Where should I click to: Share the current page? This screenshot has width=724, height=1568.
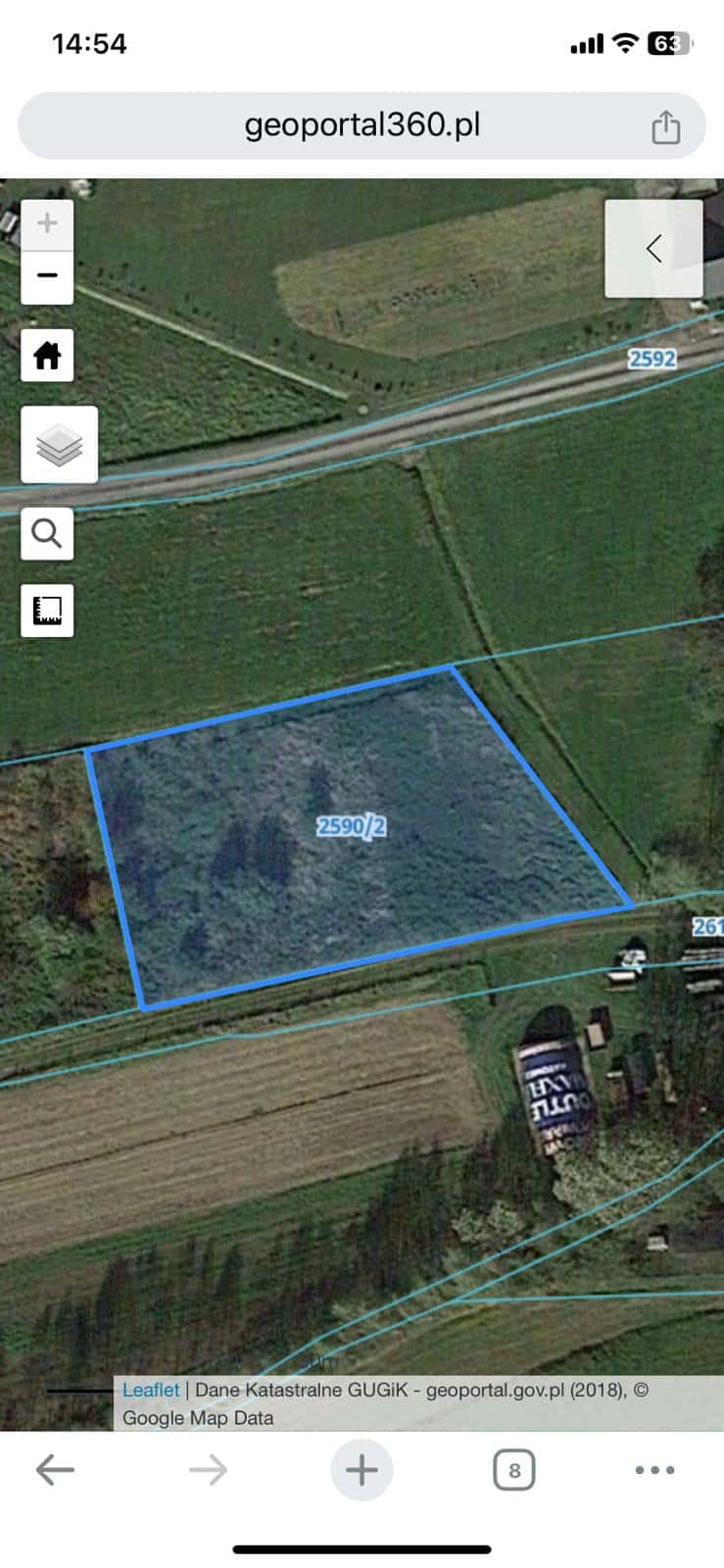pos(666,126)
